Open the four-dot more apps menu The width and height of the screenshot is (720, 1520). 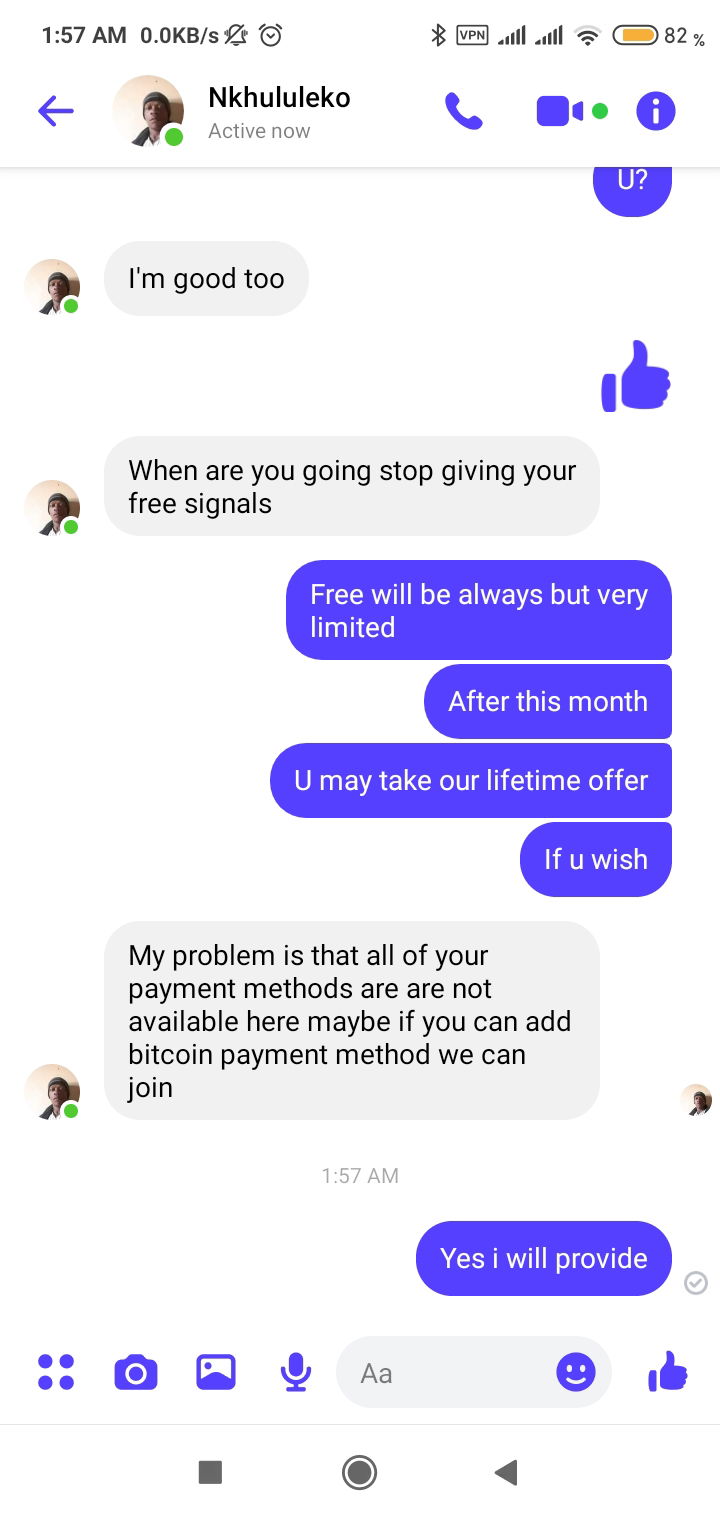coord(56,1372)
